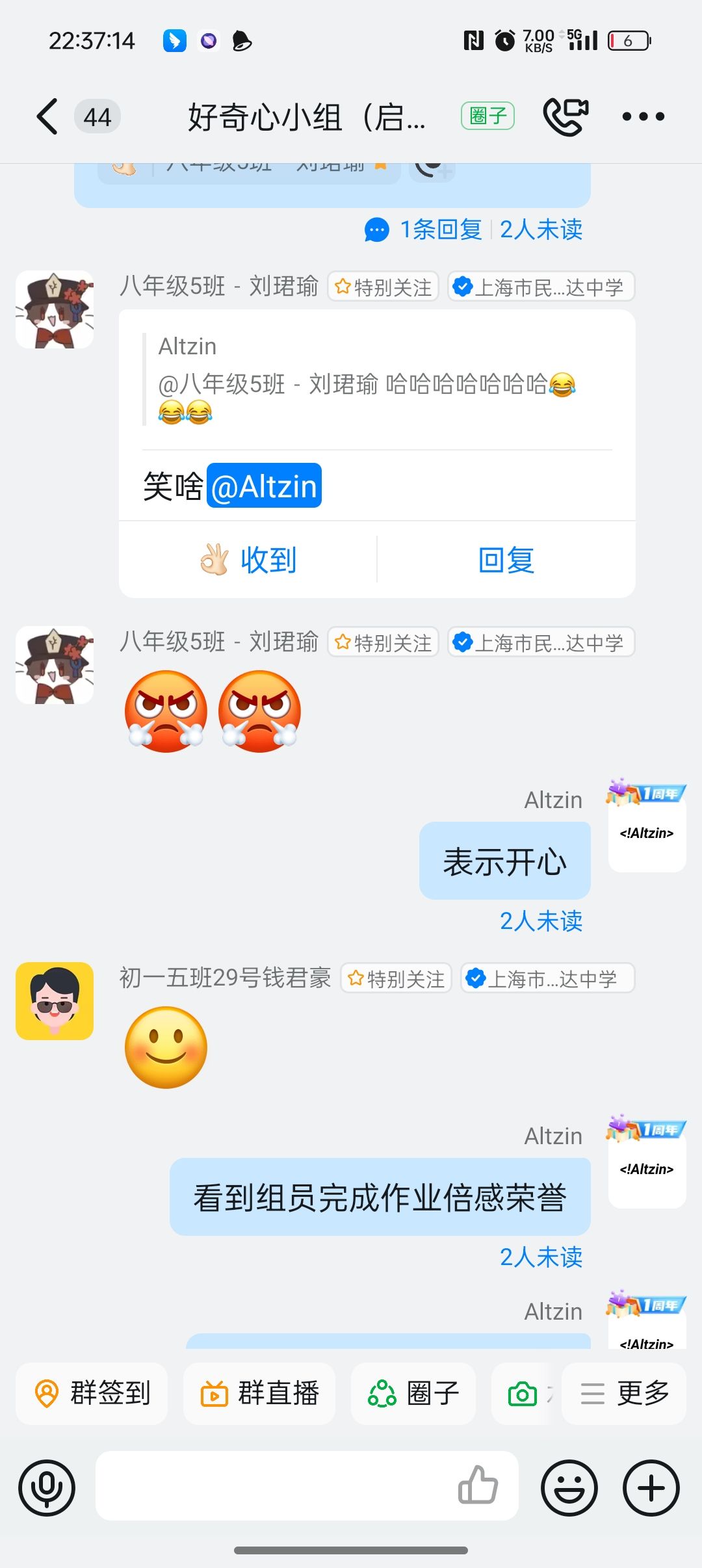Open the plus attachment menu
Viewport: 702px width, 1568px height.
tap(651, 1487)
